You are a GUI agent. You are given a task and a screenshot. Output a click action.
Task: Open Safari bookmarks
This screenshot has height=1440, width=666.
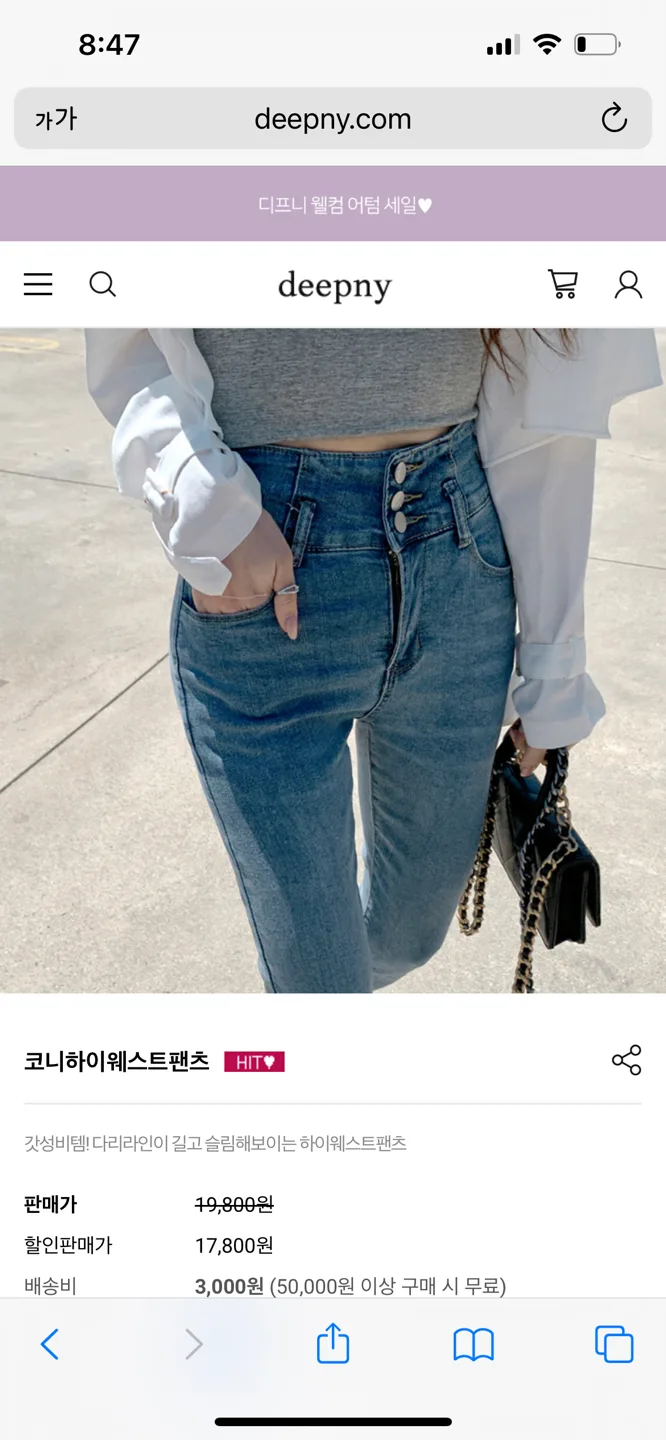coord(473,1344)
